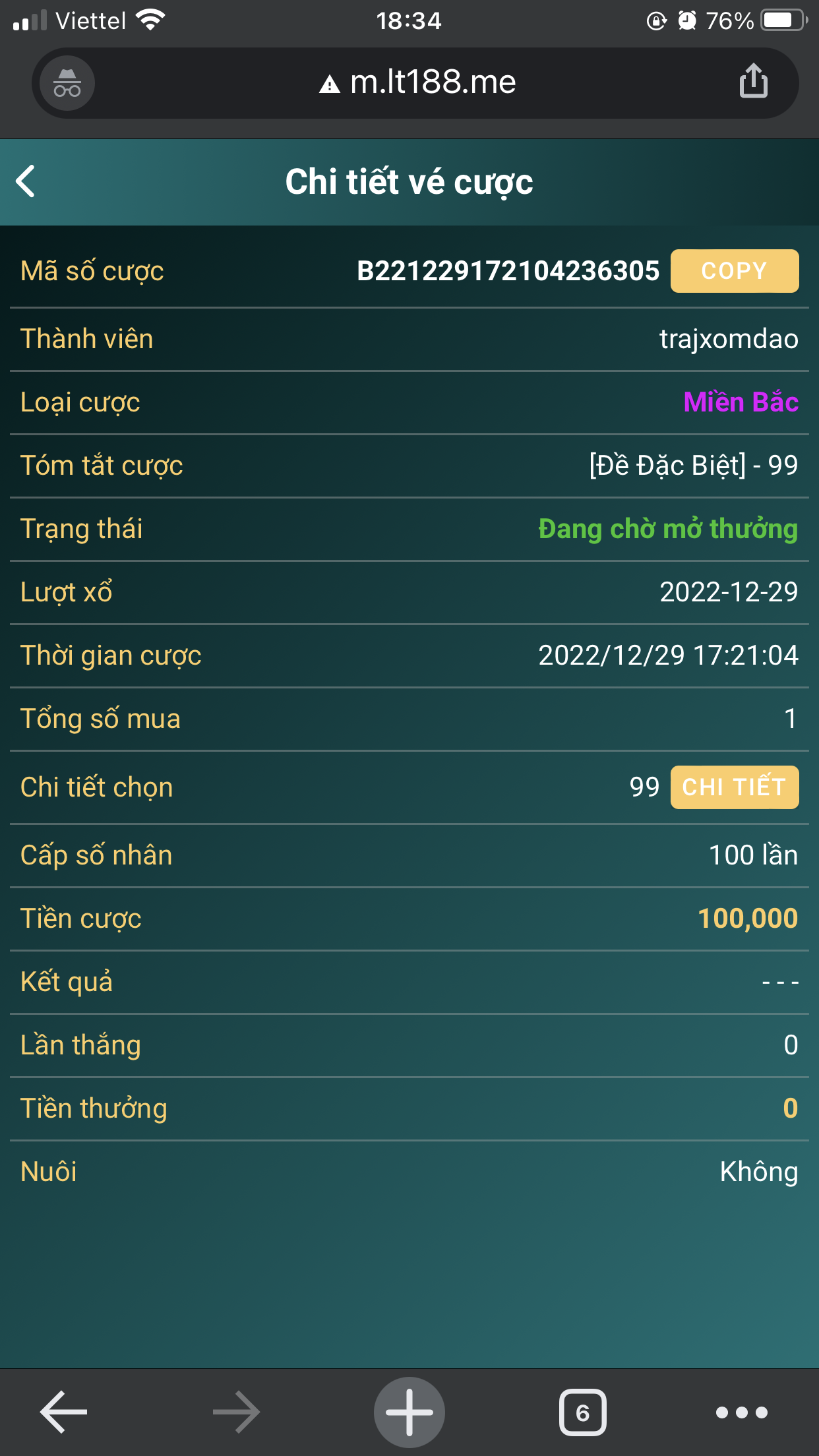
Task: Open the incognito mode icon
Action: point(67,83)
